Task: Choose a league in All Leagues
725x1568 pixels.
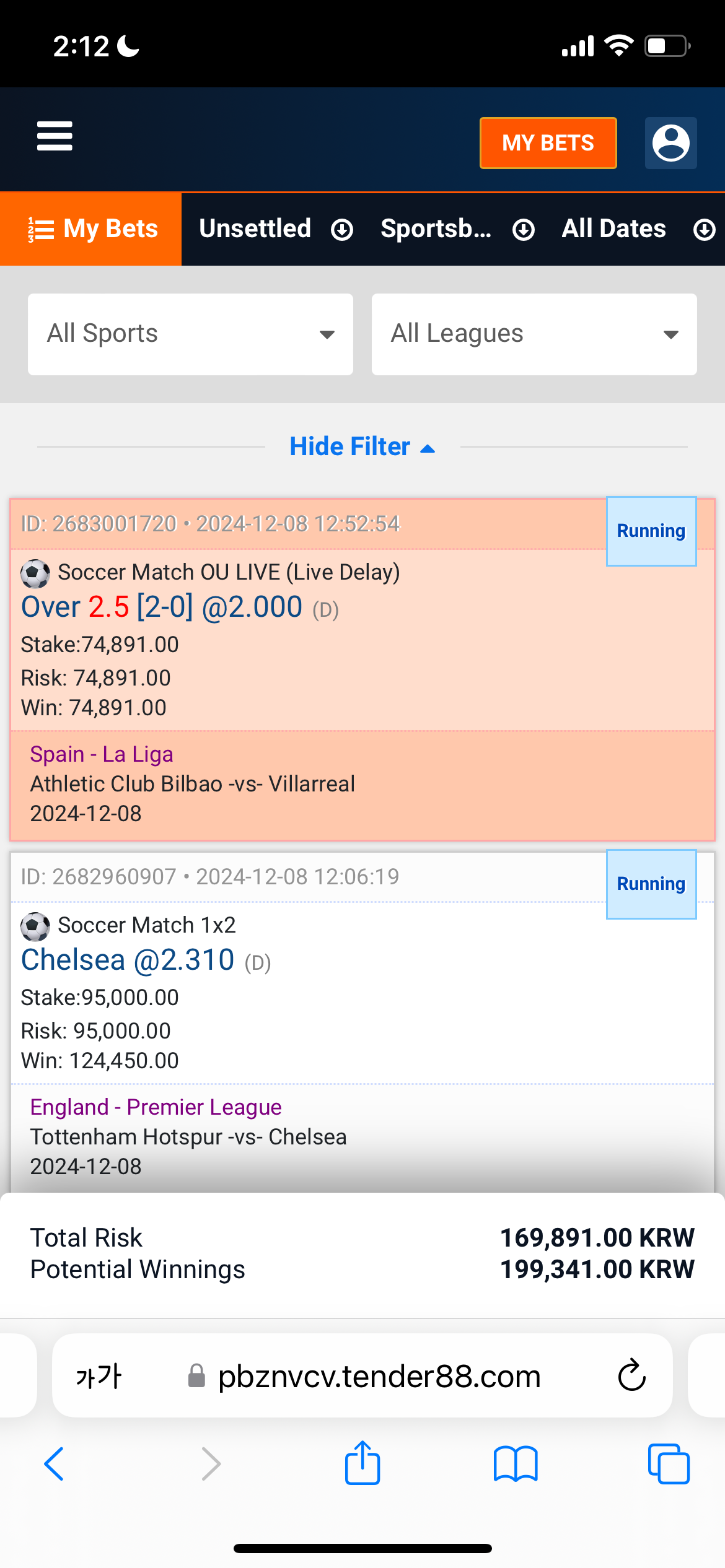Action: (x=534, y=334)
